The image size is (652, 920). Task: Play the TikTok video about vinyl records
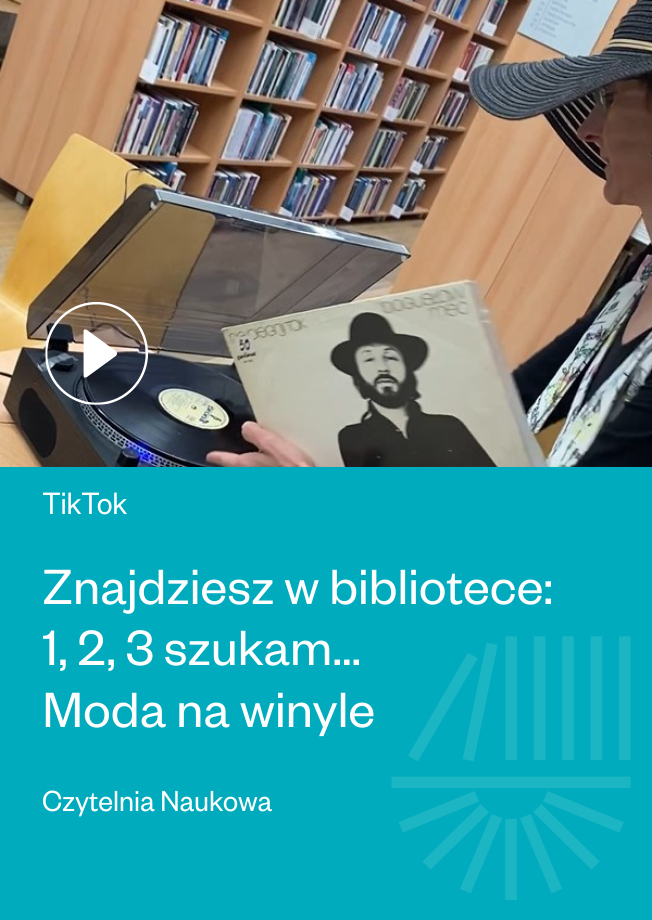tap(97, 353)
